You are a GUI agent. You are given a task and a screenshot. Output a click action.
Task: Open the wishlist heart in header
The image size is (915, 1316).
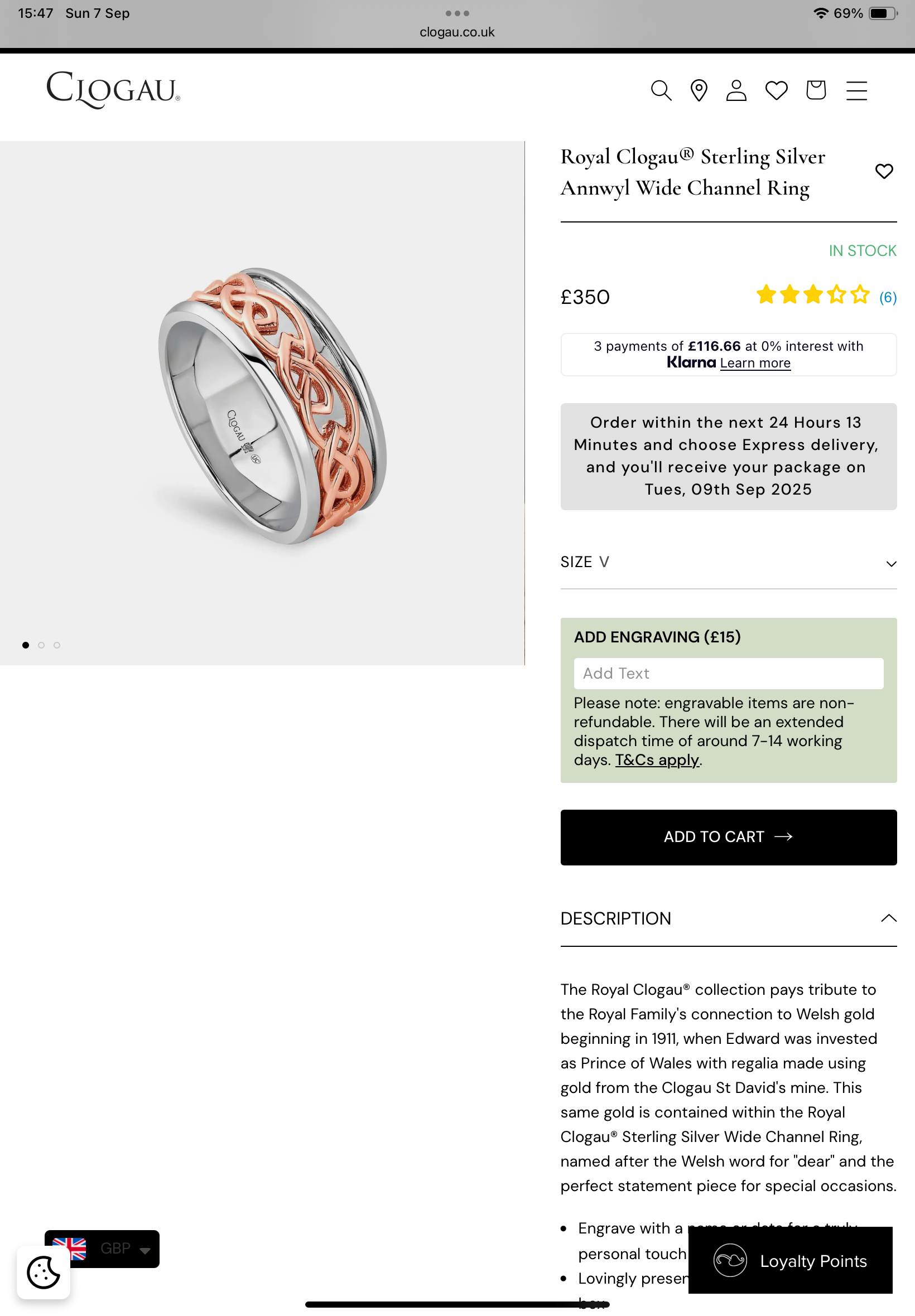(x=776, y=90)
